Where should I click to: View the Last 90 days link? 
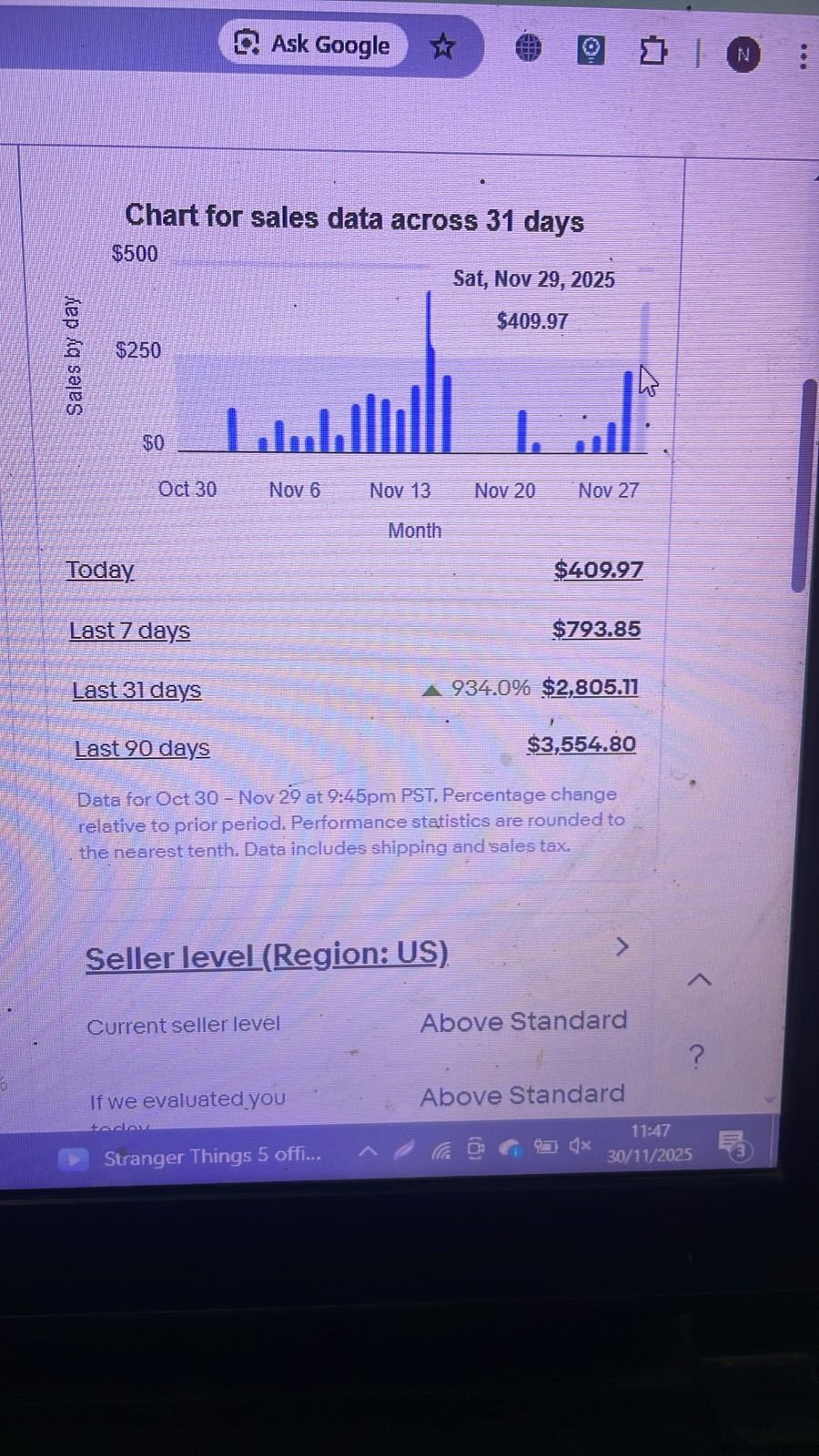pyautogui.click(x=142, y=749)
